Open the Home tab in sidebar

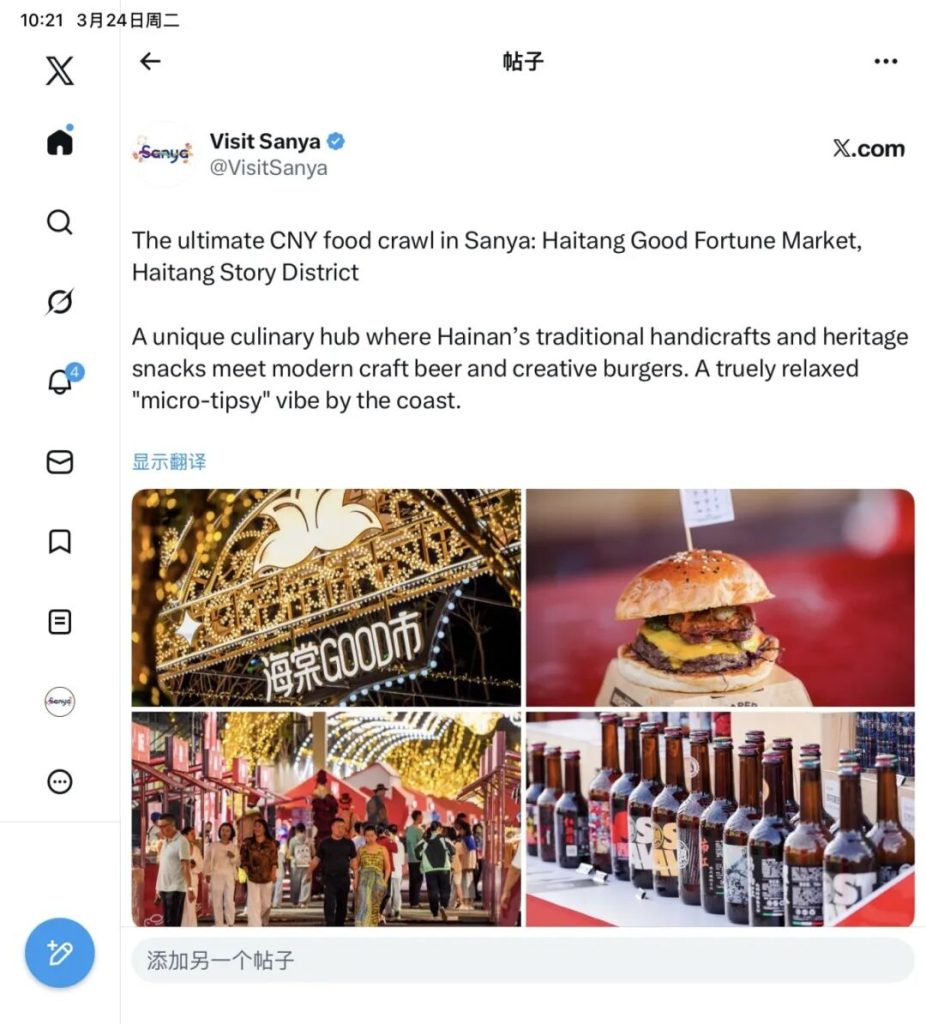(x=60, y=142)
